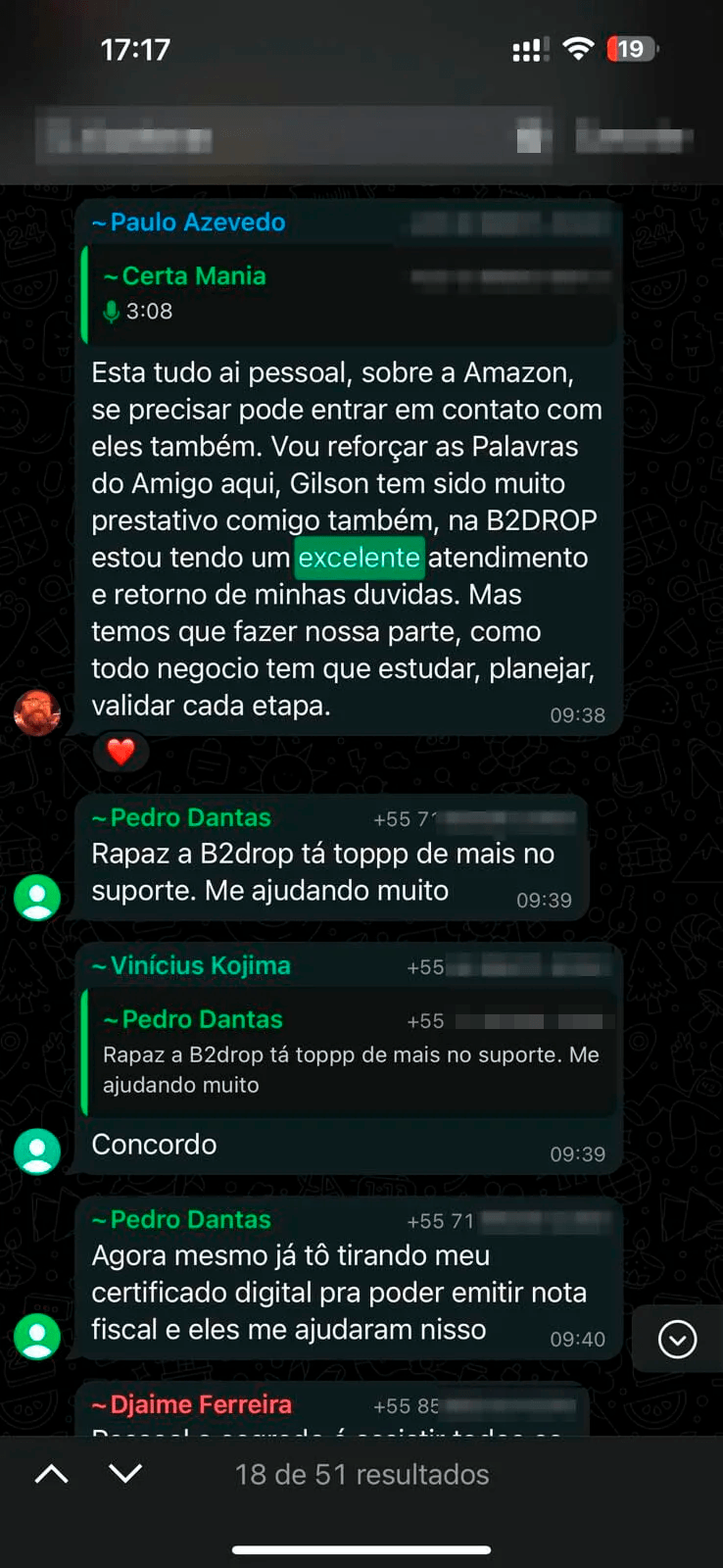
Task: Tap the home indicator bar at bottom
Action: click(361, 1550)
